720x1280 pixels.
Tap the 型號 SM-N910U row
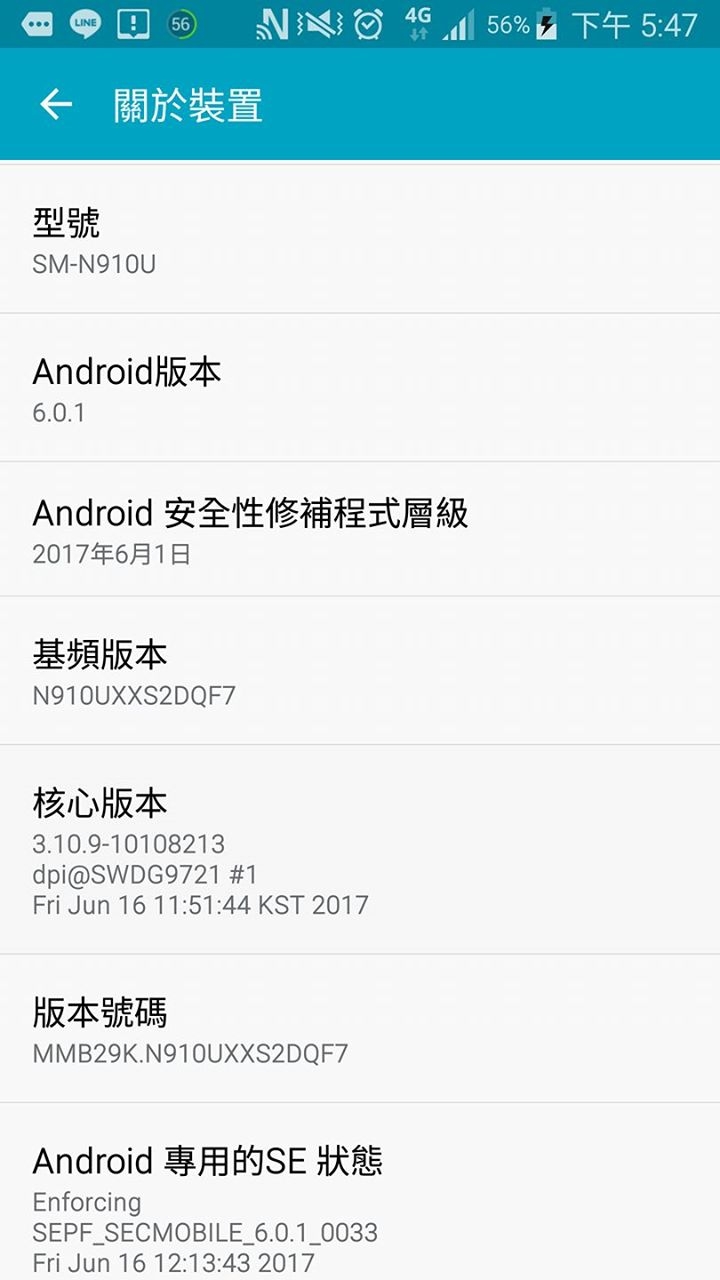point(360,240)
